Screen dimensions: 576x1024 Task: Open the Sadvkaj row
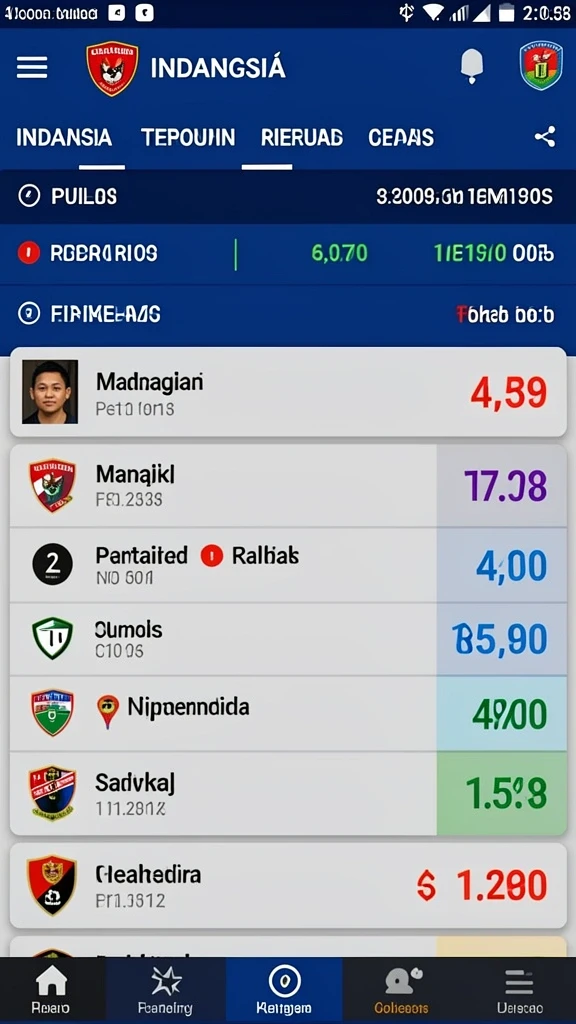(288, 793)
